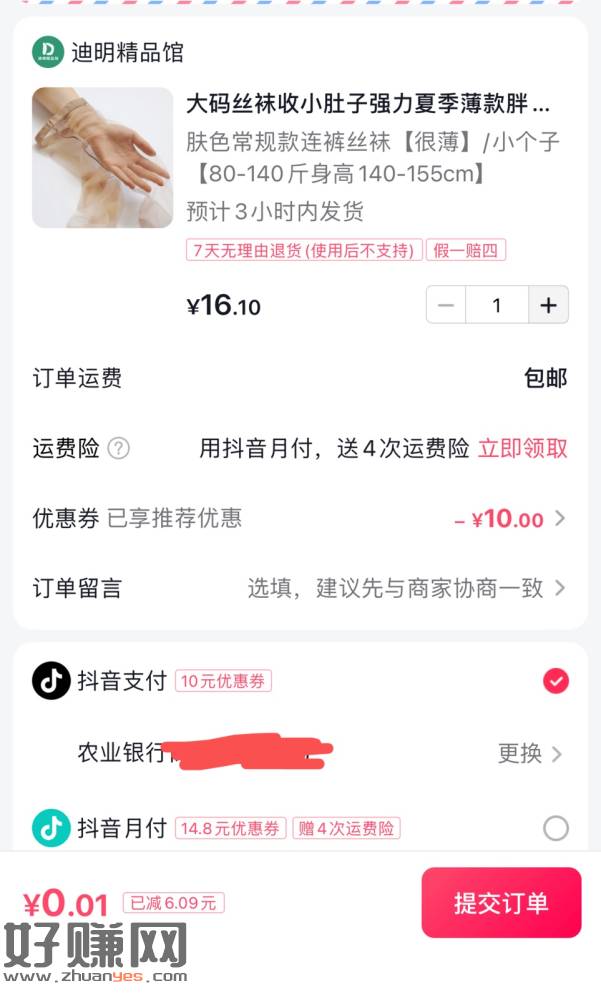601x1000 pixels.
Task: Open the 订单留言 order note row
Action: coord(300,587)
